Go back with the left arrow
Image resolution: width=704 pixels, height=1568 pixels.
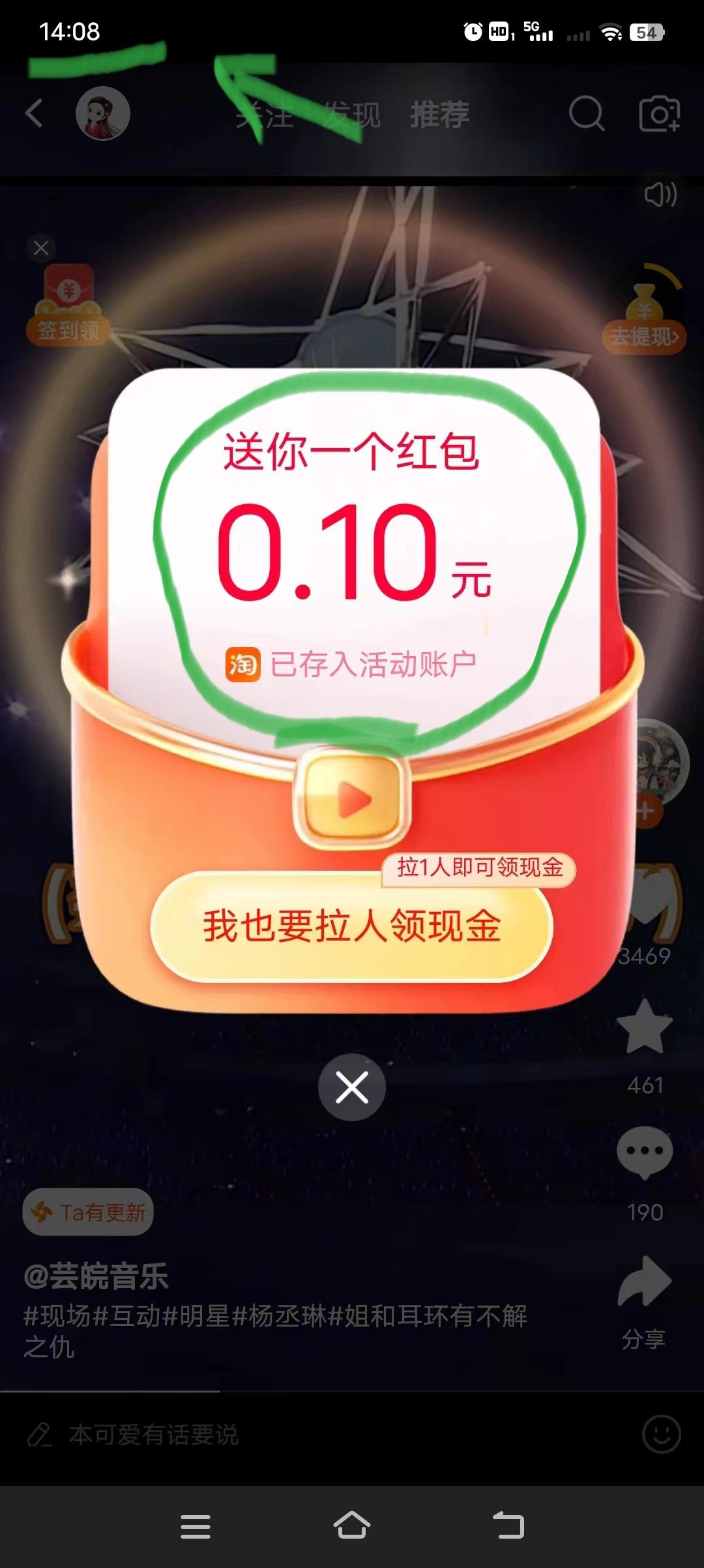click(x=35, y=112)
